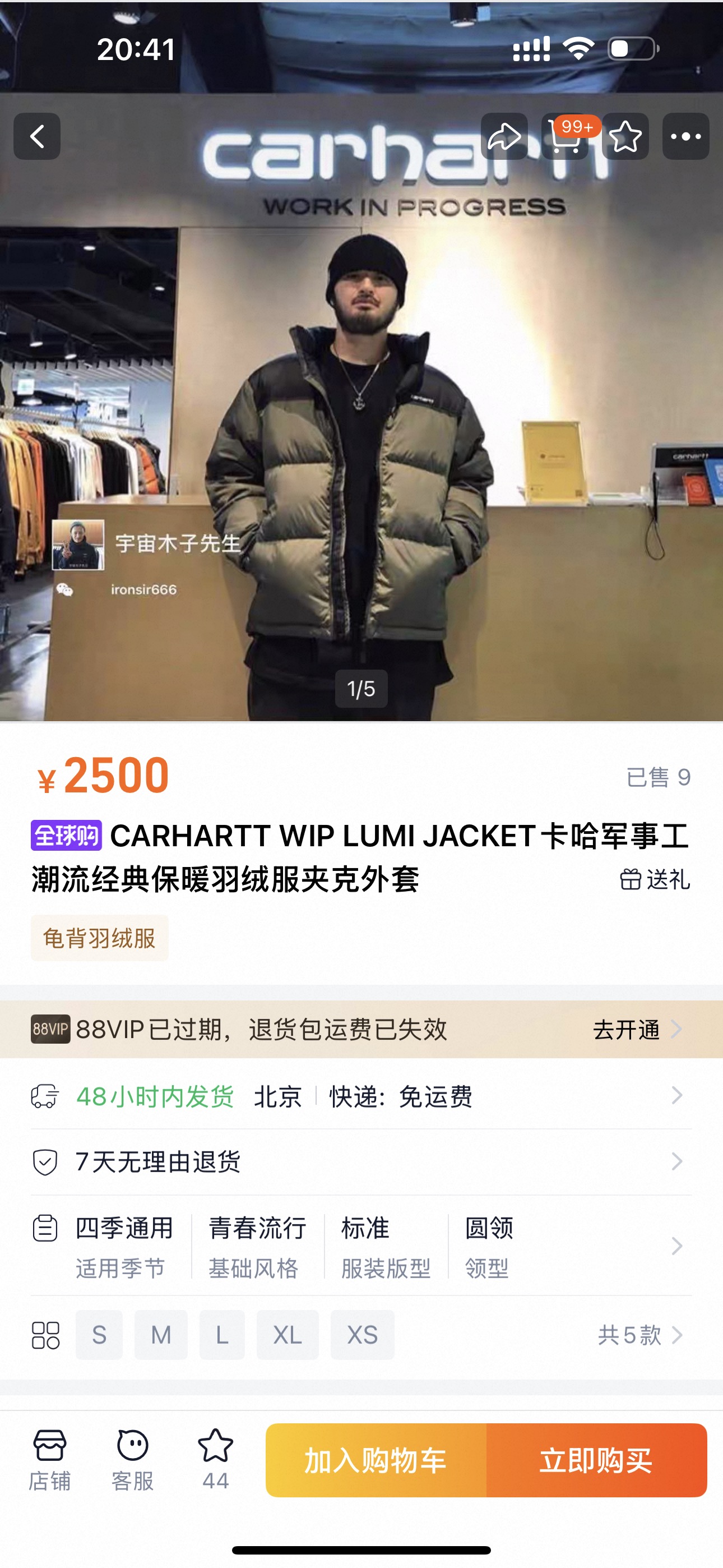The image size is (723, 1568).
Task: Contact 客服 customer service
Action: tap(133, 1460)
